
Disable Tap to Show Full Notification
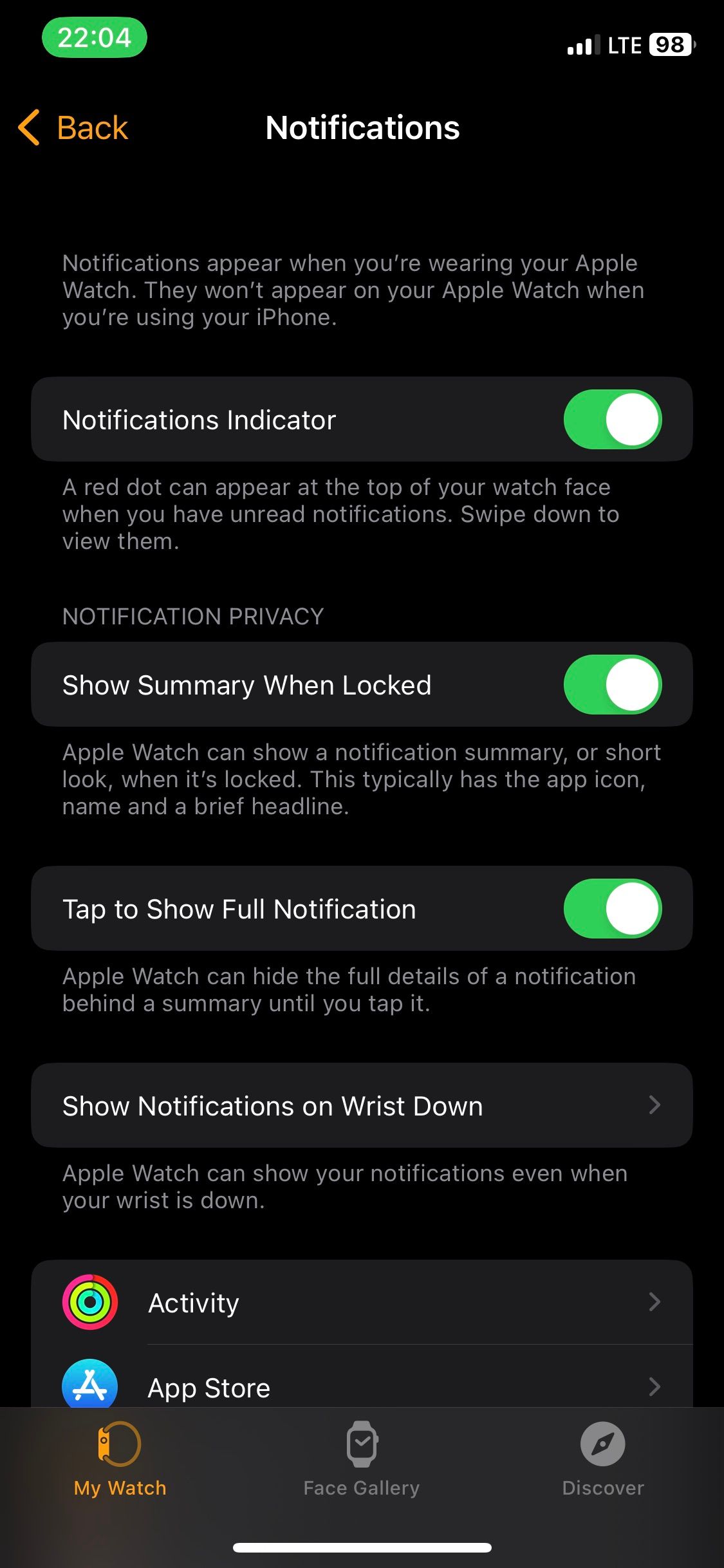pos(612,909)
